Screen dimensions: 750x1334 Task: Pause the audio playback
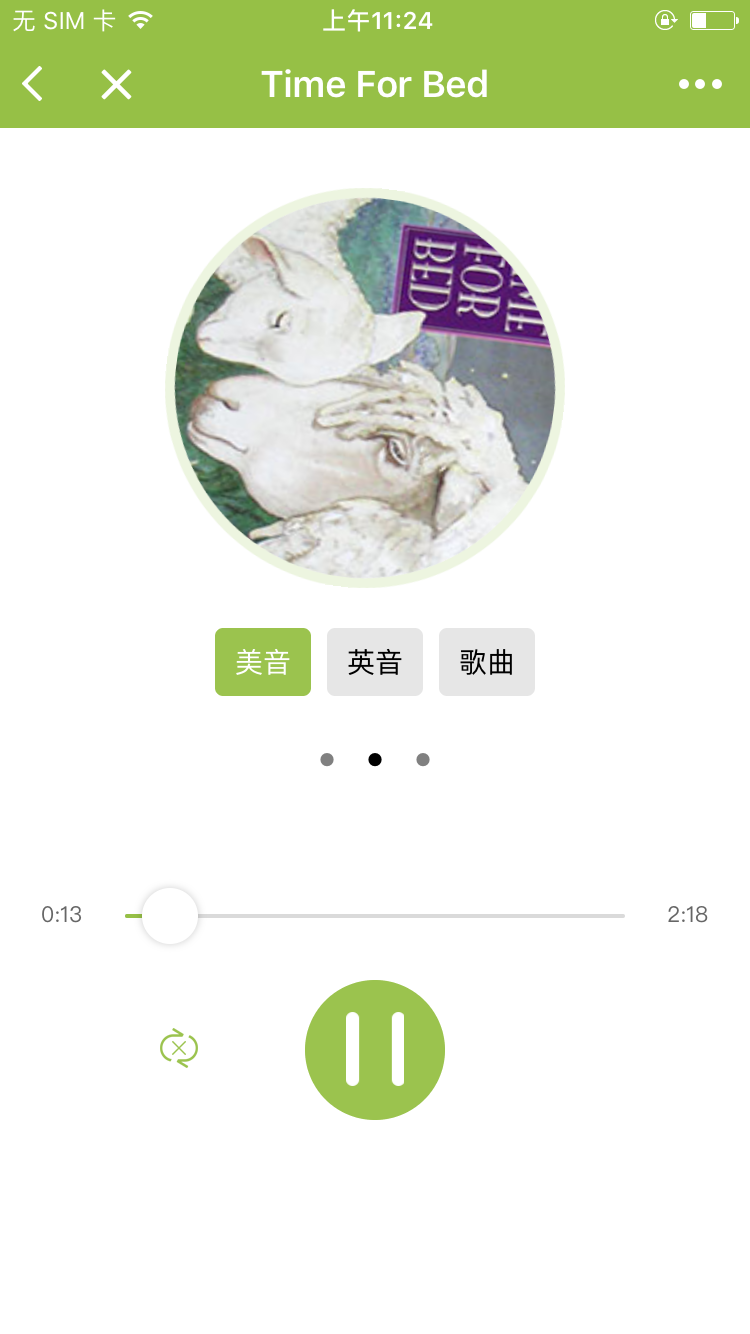[x=375, y=1049]
